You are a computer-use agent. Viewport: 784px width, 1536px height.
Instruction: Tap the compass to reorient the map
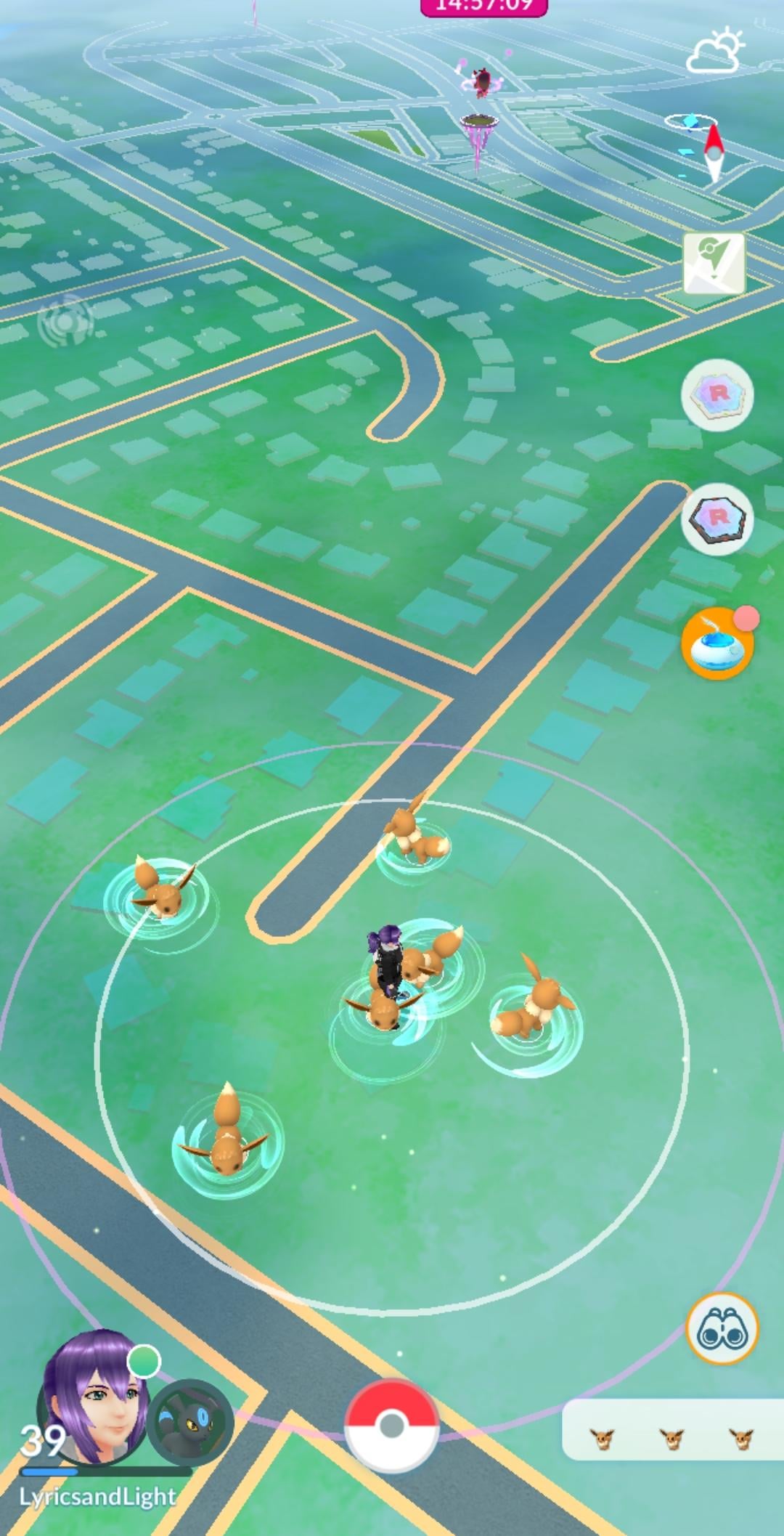point(713,151)
